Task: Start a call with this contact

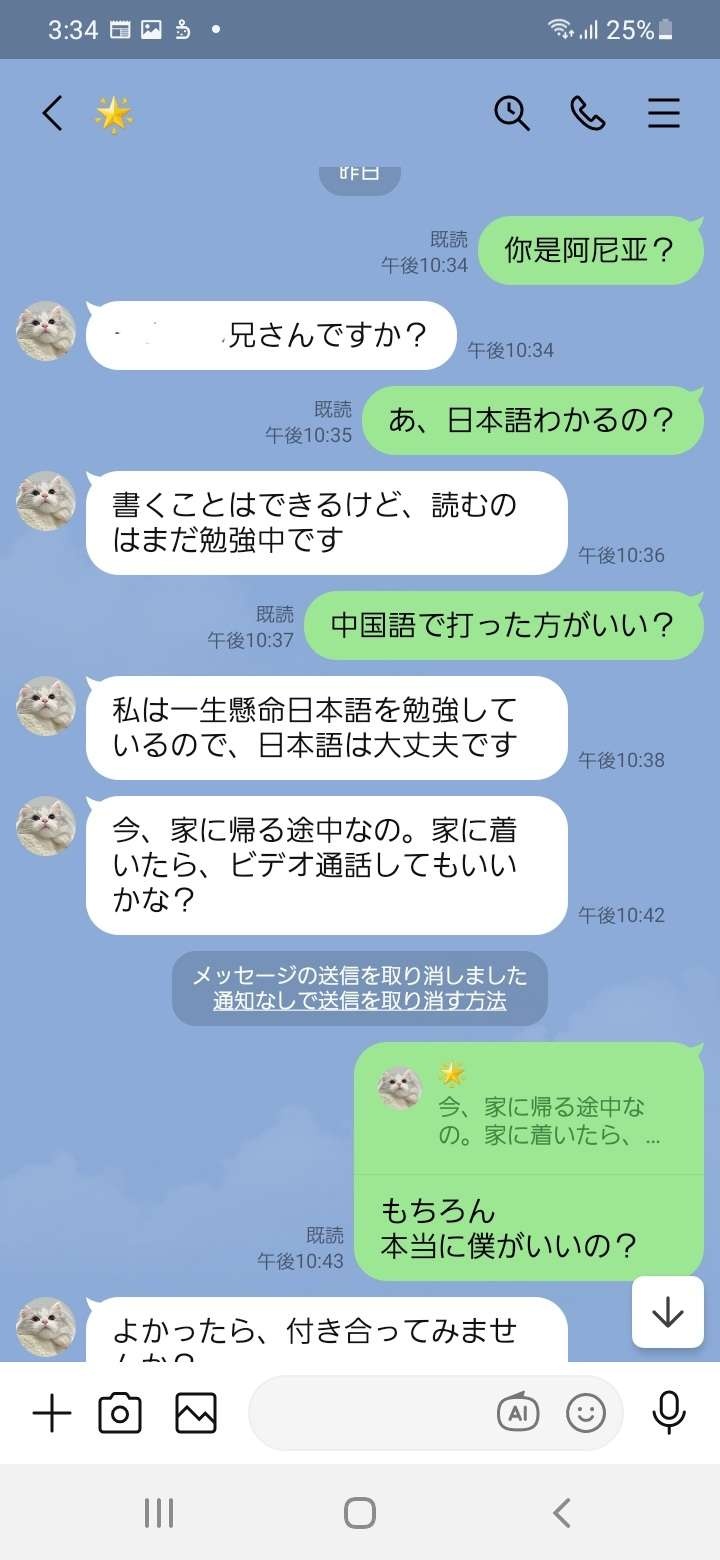Action: coord(588,114)
